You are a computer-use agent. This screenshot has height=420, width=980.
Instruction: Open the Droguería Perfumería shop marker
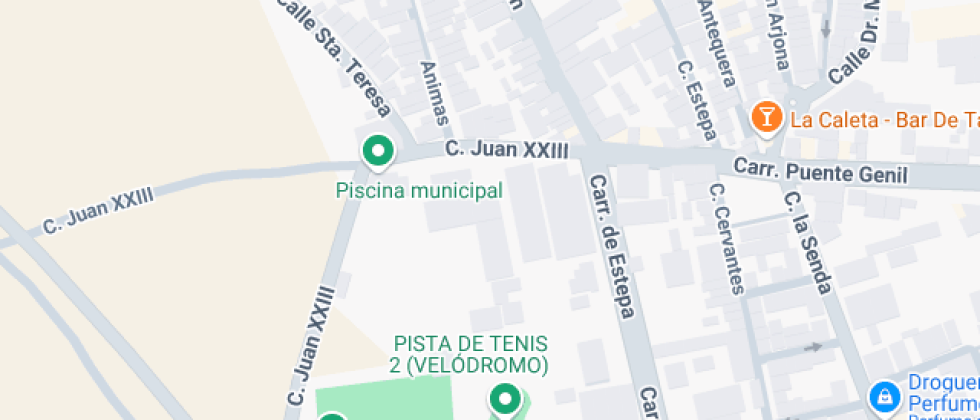[x=884, y=396]
